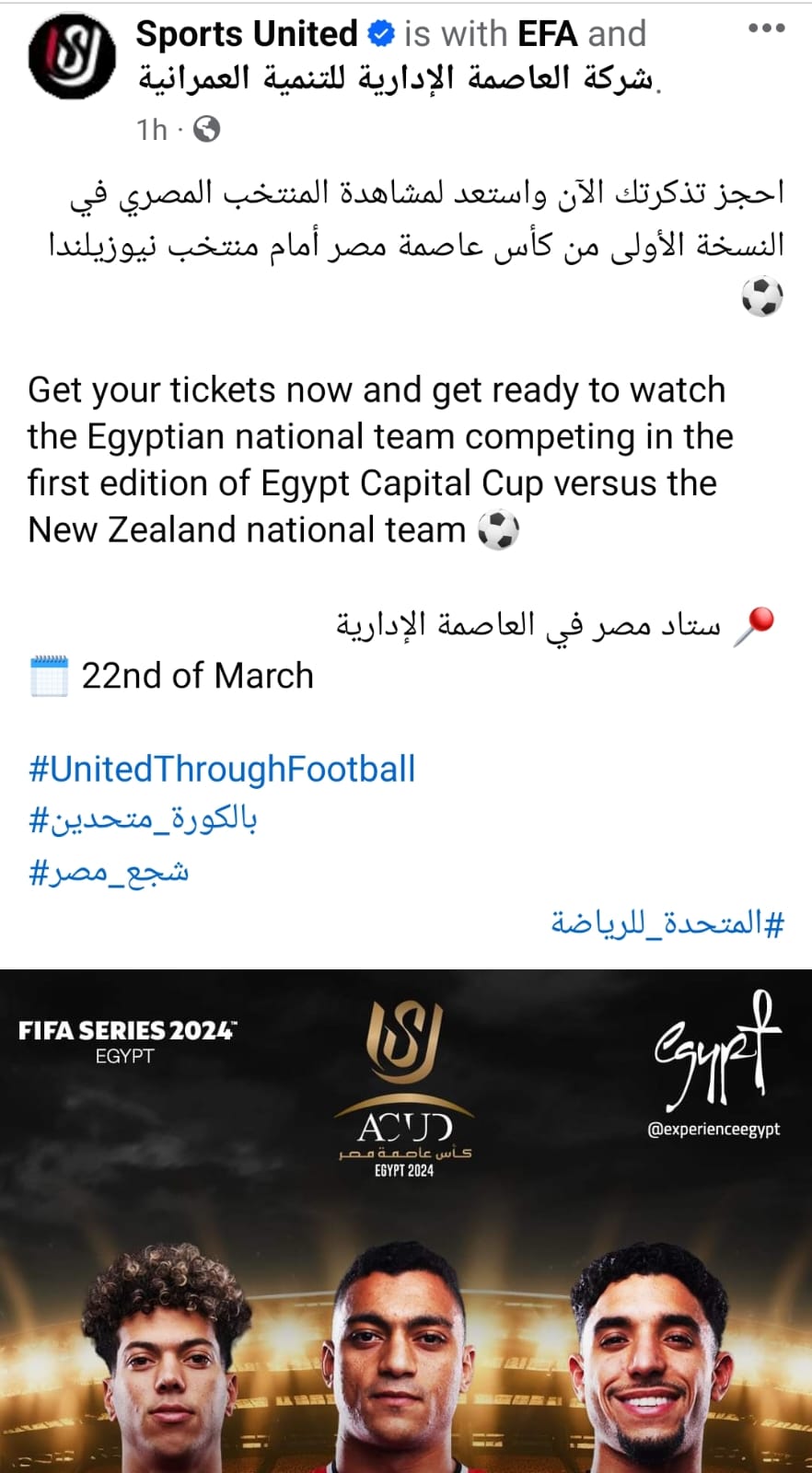The width and height of the screenshot is (812, 1473).
Task: Open the #UnitedThroughFootball hashtag
Action: pyautogui.click(x=222, y=769)
